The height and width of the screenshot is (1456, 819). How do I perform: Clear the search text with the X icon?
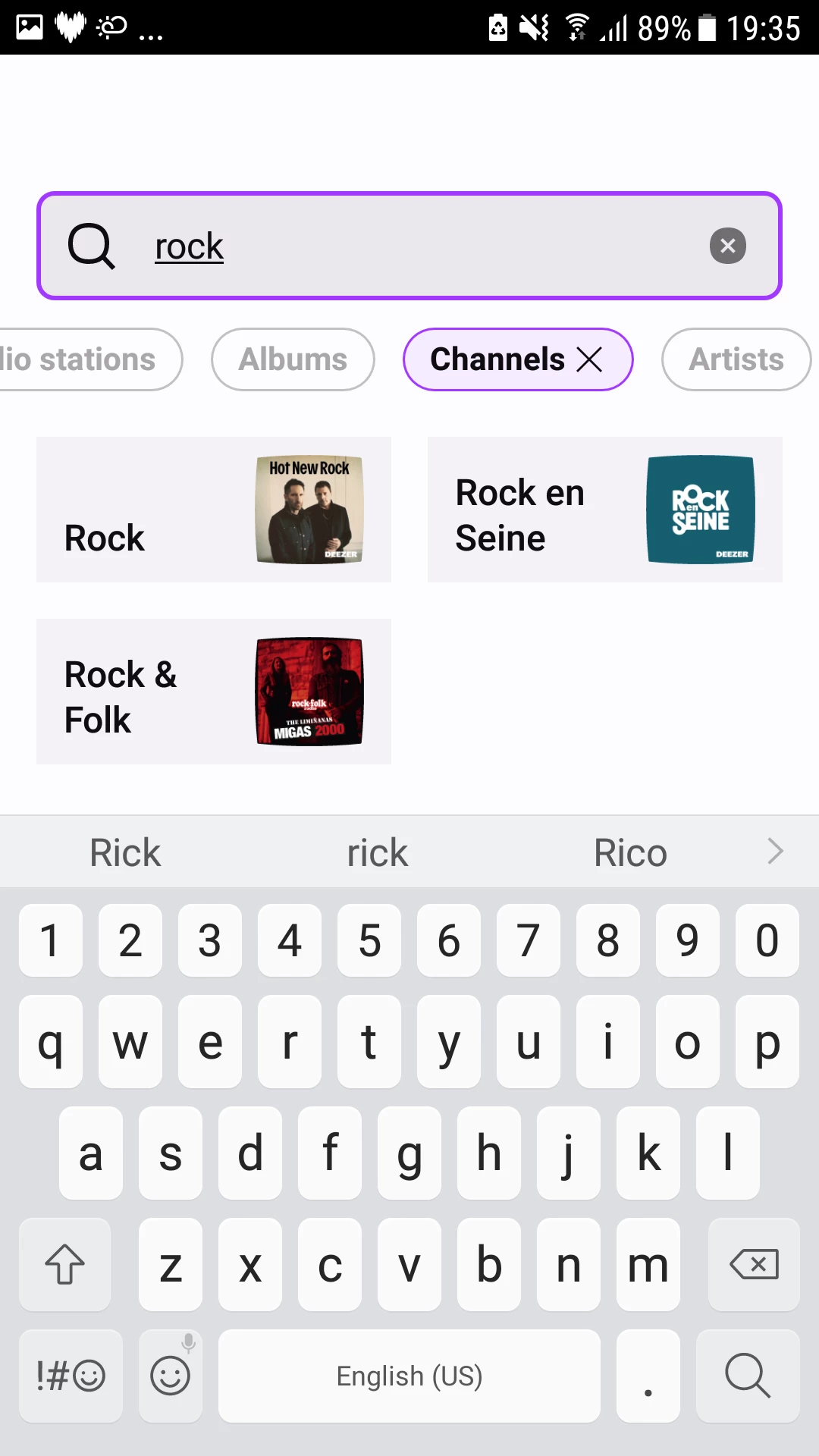(x=727, y=246)
